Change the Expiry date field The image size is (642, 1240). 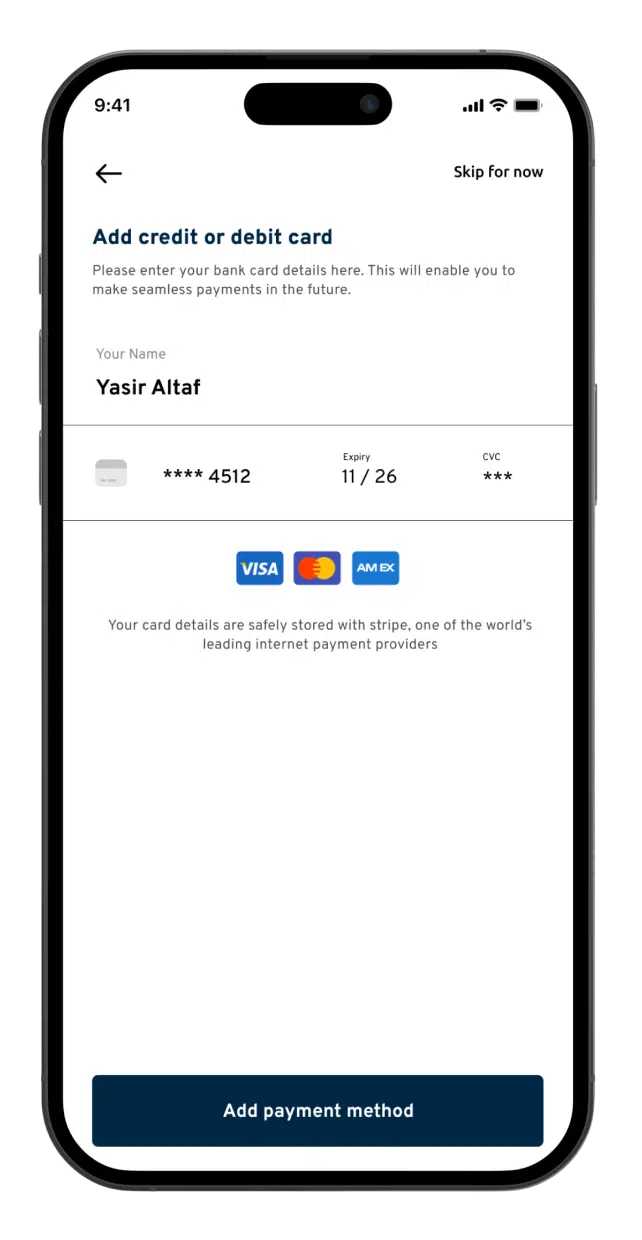[368, 476]
